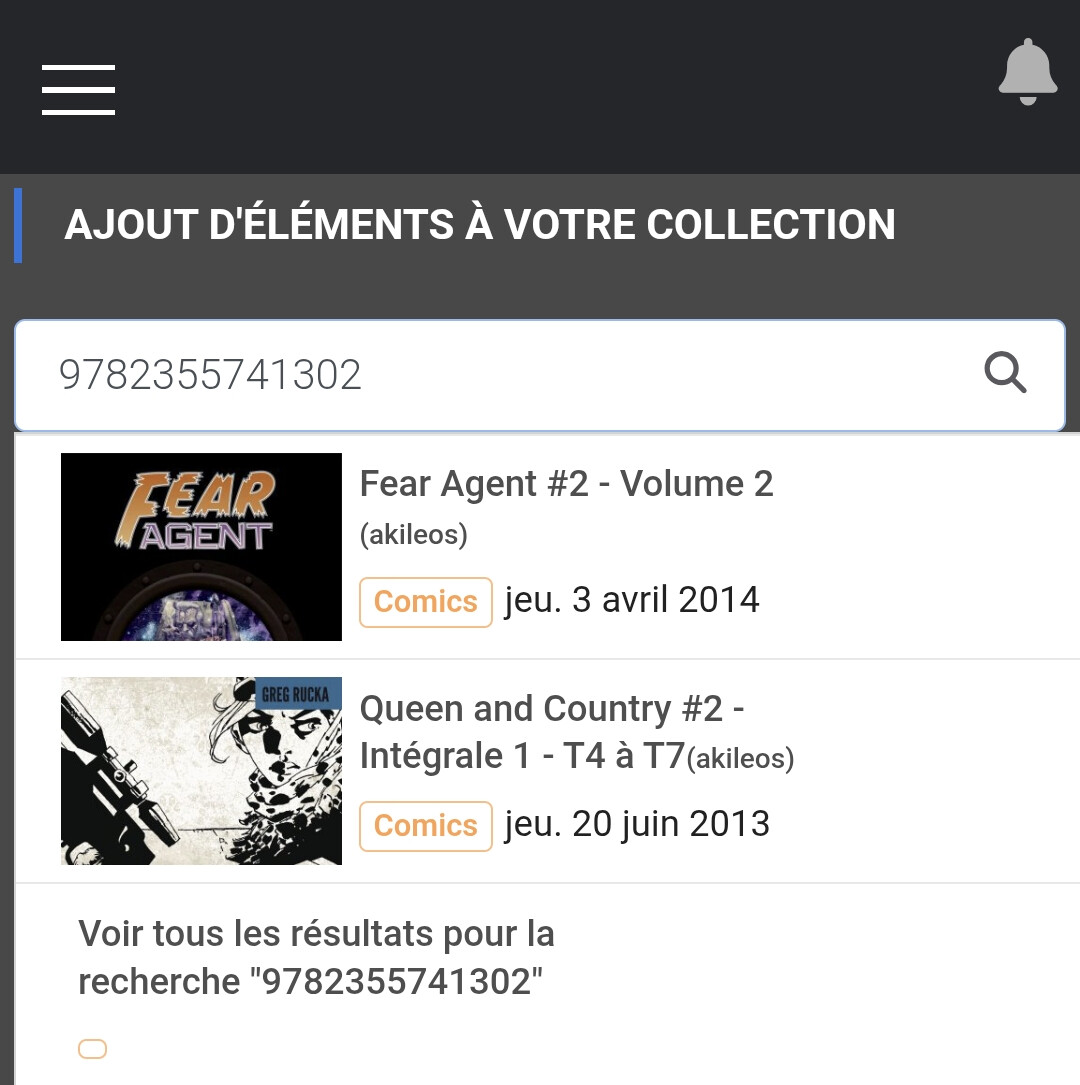Tap the ISBN search input field
Image resolution: width=1080 pixels, height=1085 pixels.
[x=500, y=375]
